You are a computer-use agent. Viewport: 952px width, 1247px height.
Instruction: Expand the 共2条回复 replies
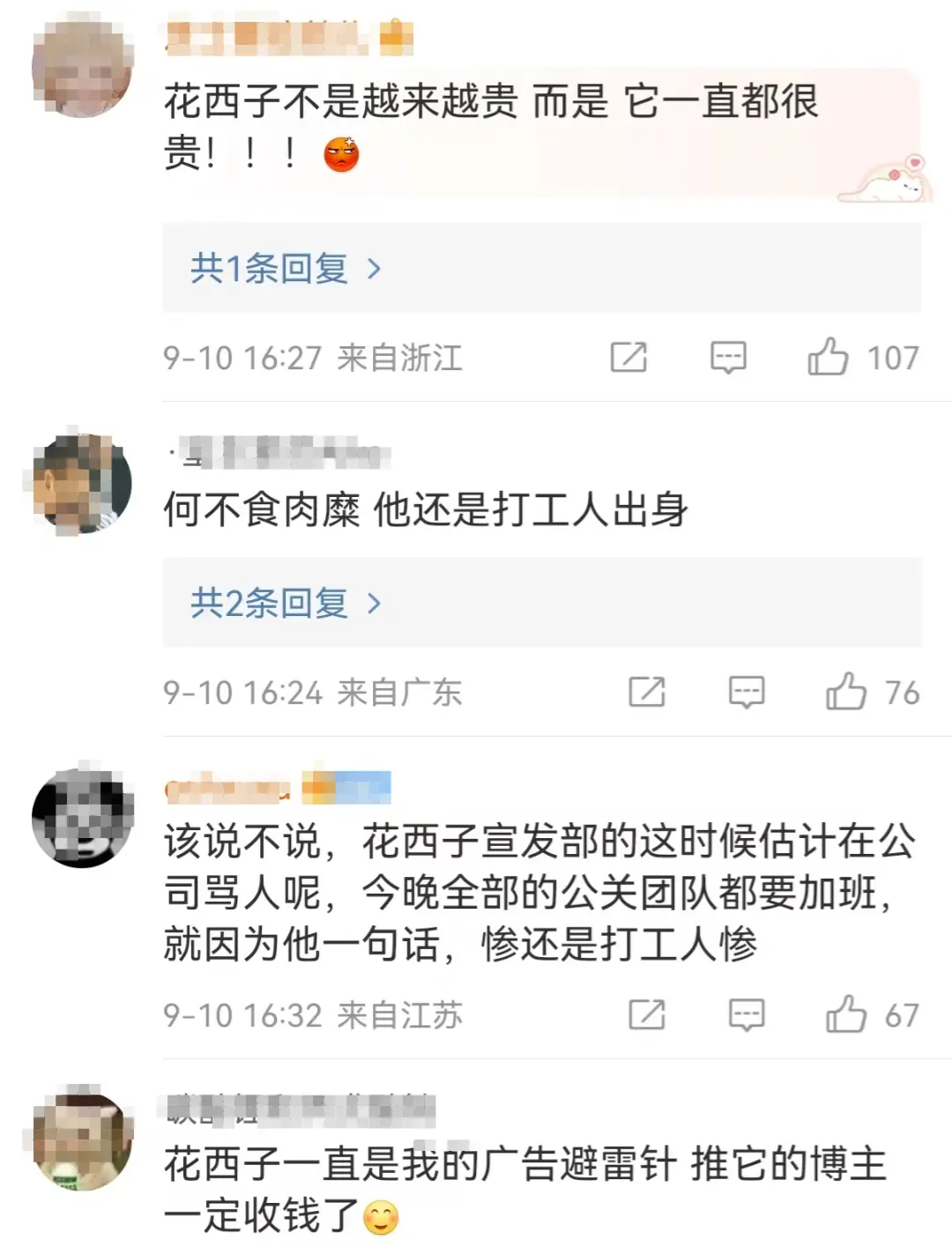(x=286, y=603)
